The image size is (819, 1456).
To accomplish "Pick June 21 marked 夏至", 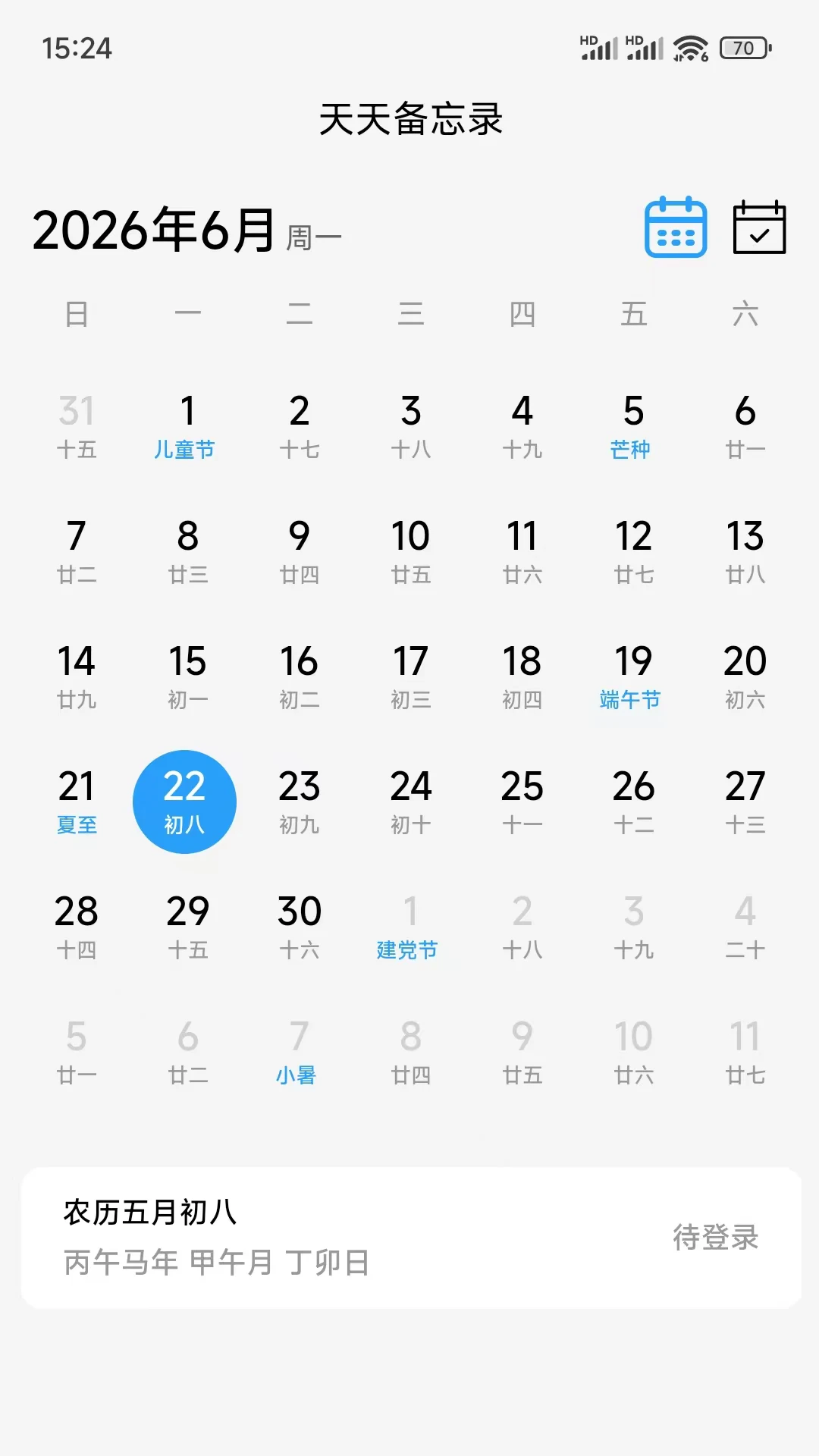I will [x=76, y=802].
